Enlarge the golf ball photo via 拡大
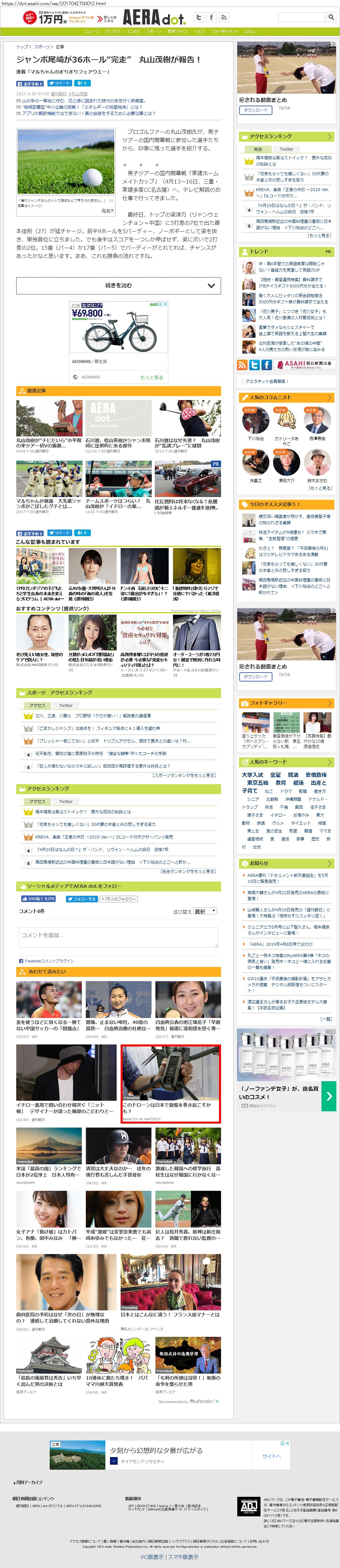Screen dimensions: 340x1568 [109, 211]
